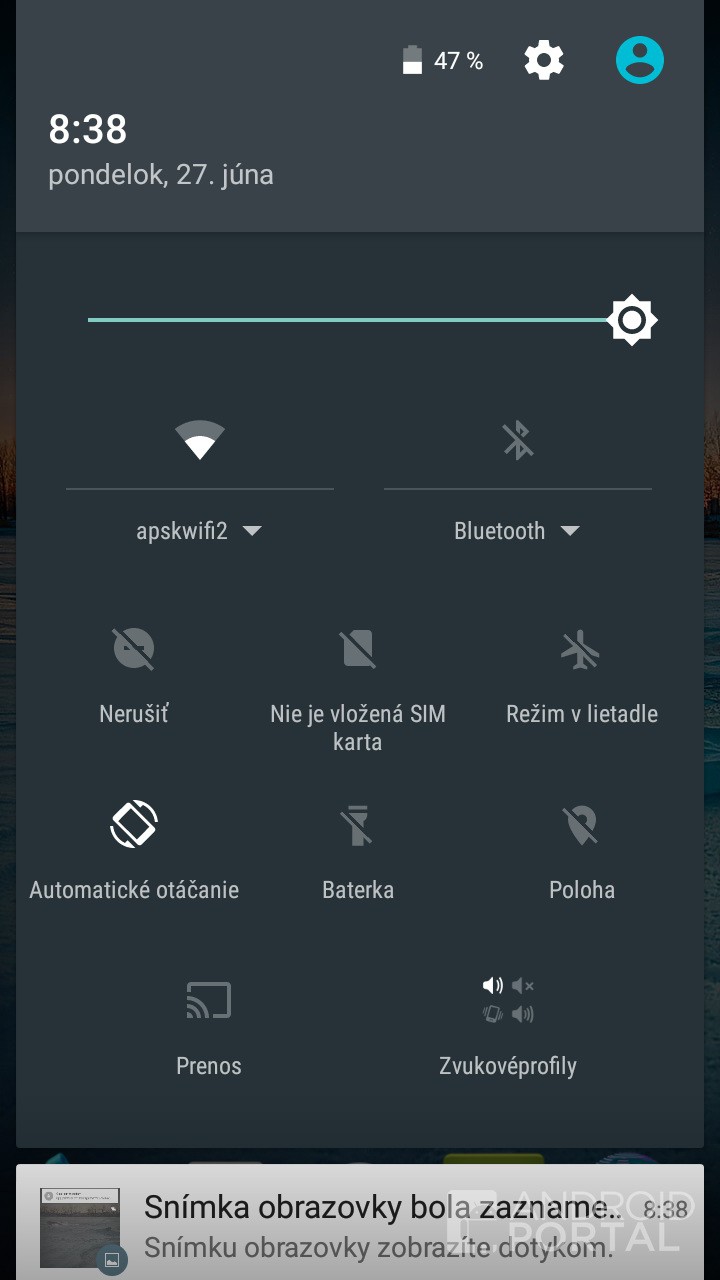Toggle the Bluetooth icon
Screen dimensions: 720x1280
(x=518, y=440)
